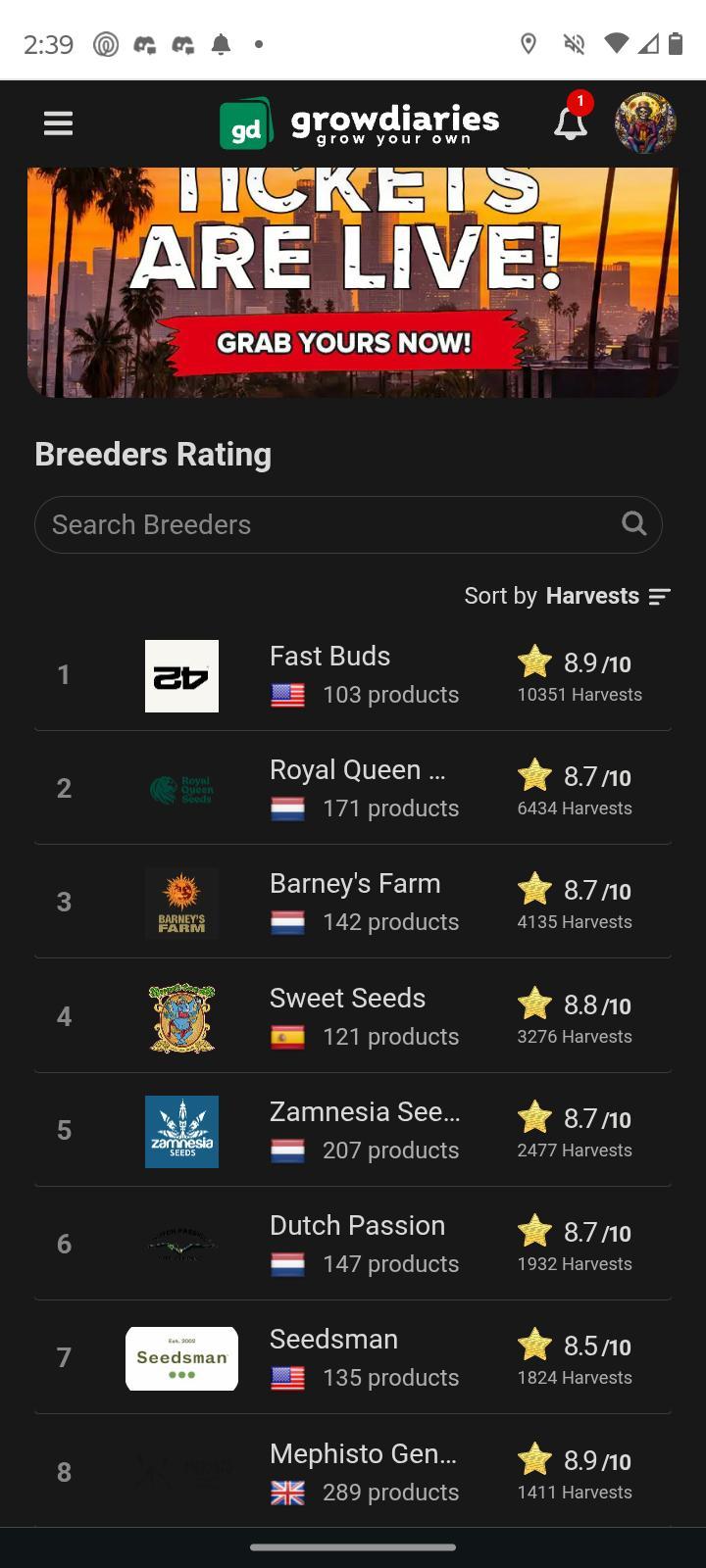Open the notifications bell

coord(571,123)
